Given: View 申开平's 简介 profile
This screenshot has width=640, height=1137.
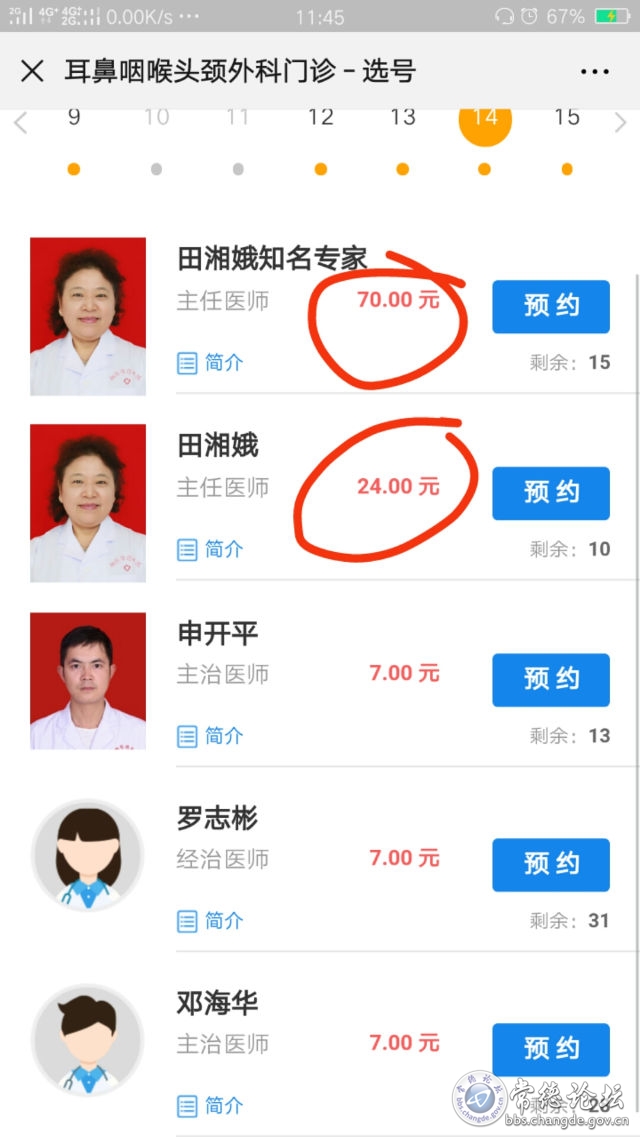Looking at the screenshot, I should [x=211, y=736].
